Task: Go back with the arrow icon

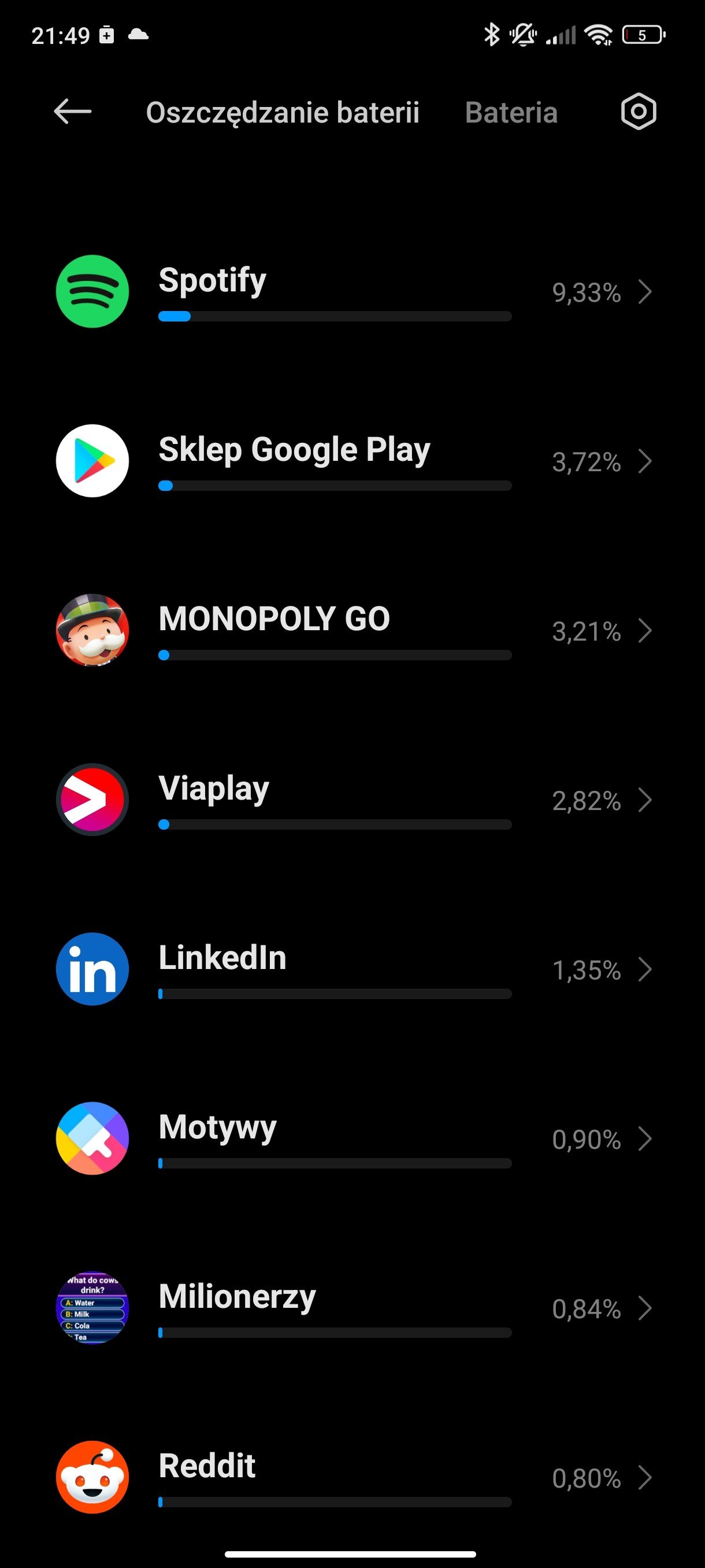Action: pyautogui.click(x=72, y=112)
